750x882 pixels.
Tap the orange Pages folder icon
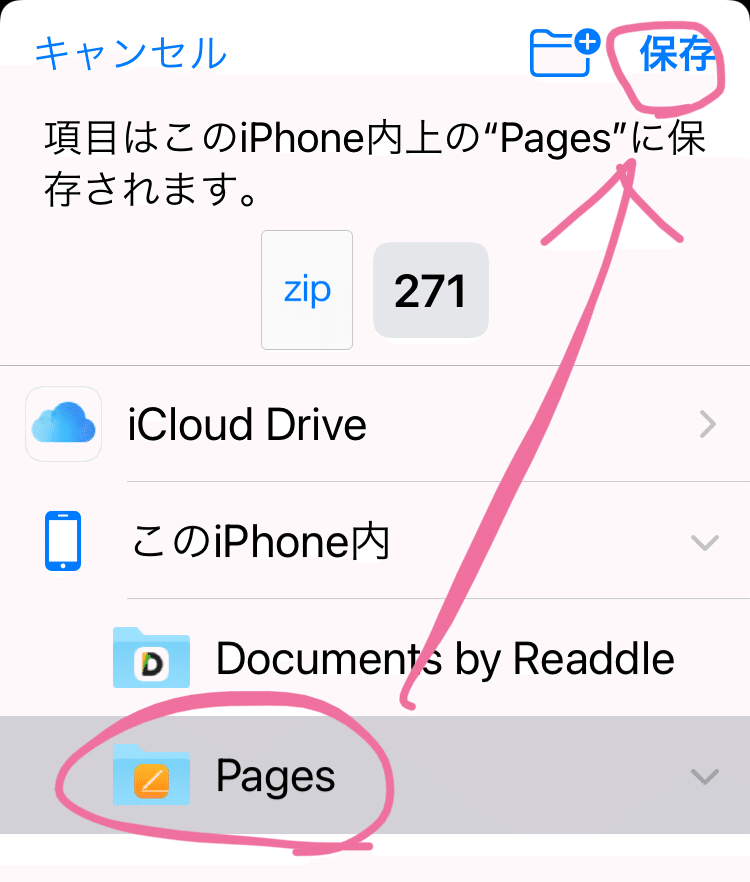coord(151,776)
